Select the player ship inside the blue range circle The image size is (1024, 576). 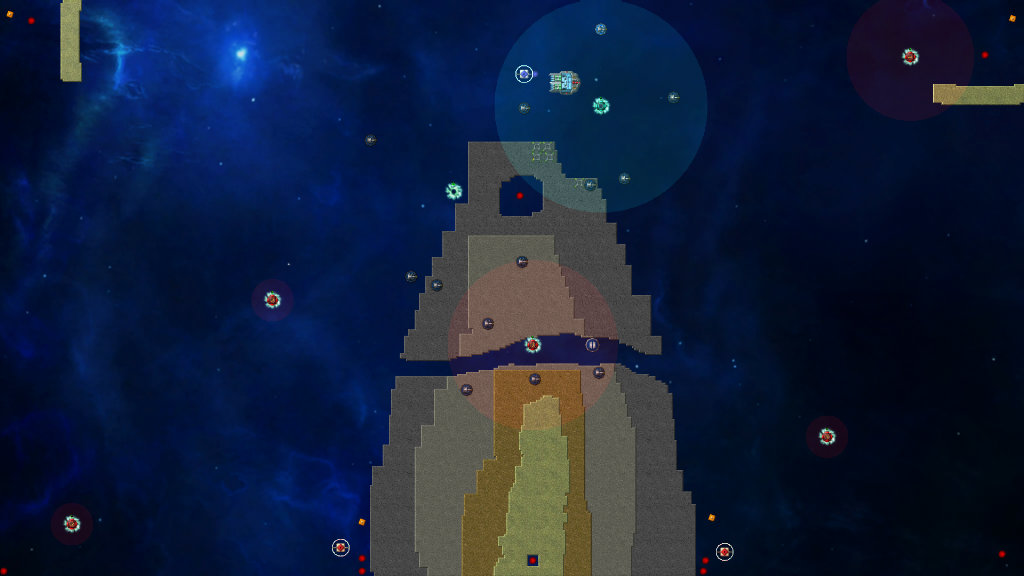[x=565, y=82]
